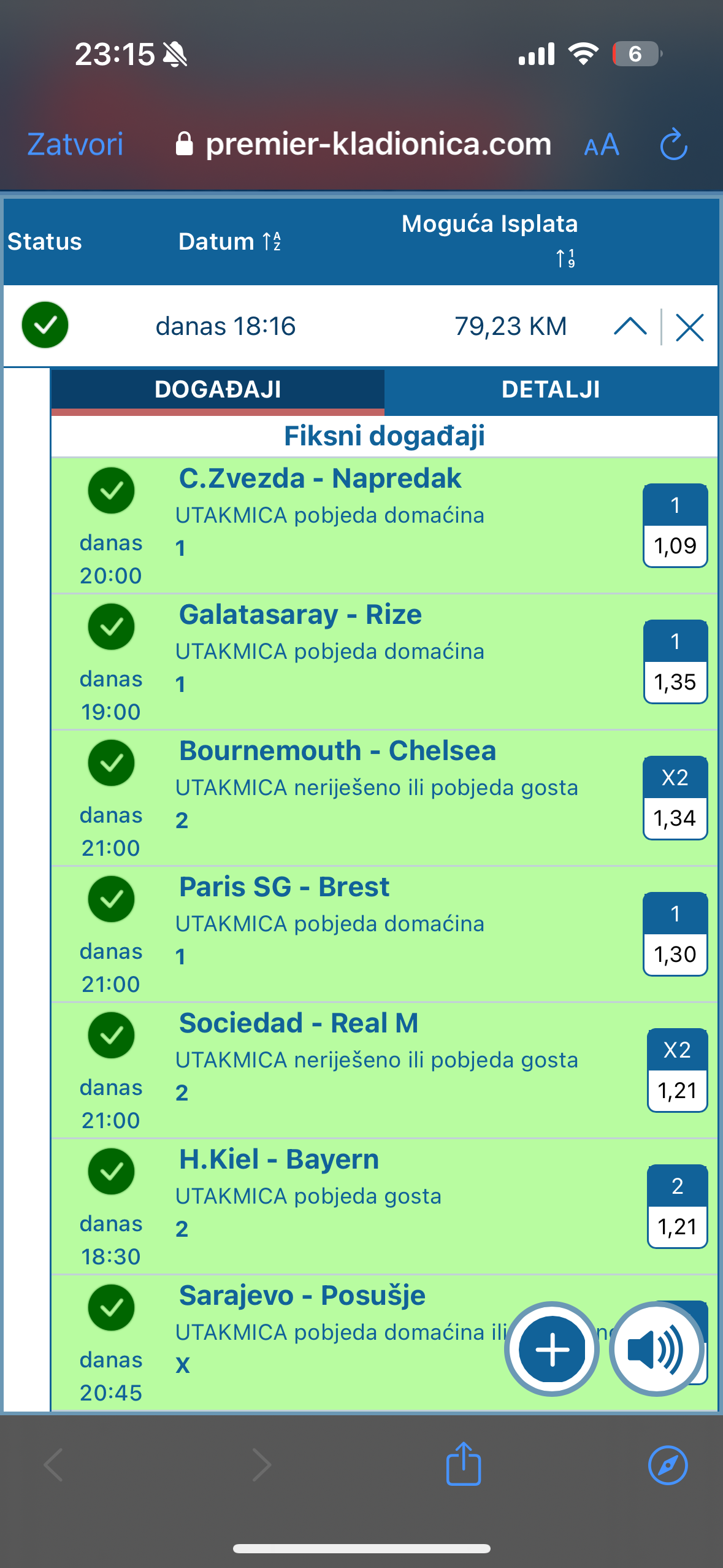Open in Safari with the compass icon
Image resolution: width=723 pixels, height=1568 pixels.
pyautogui.click(x=667, y=1465)
